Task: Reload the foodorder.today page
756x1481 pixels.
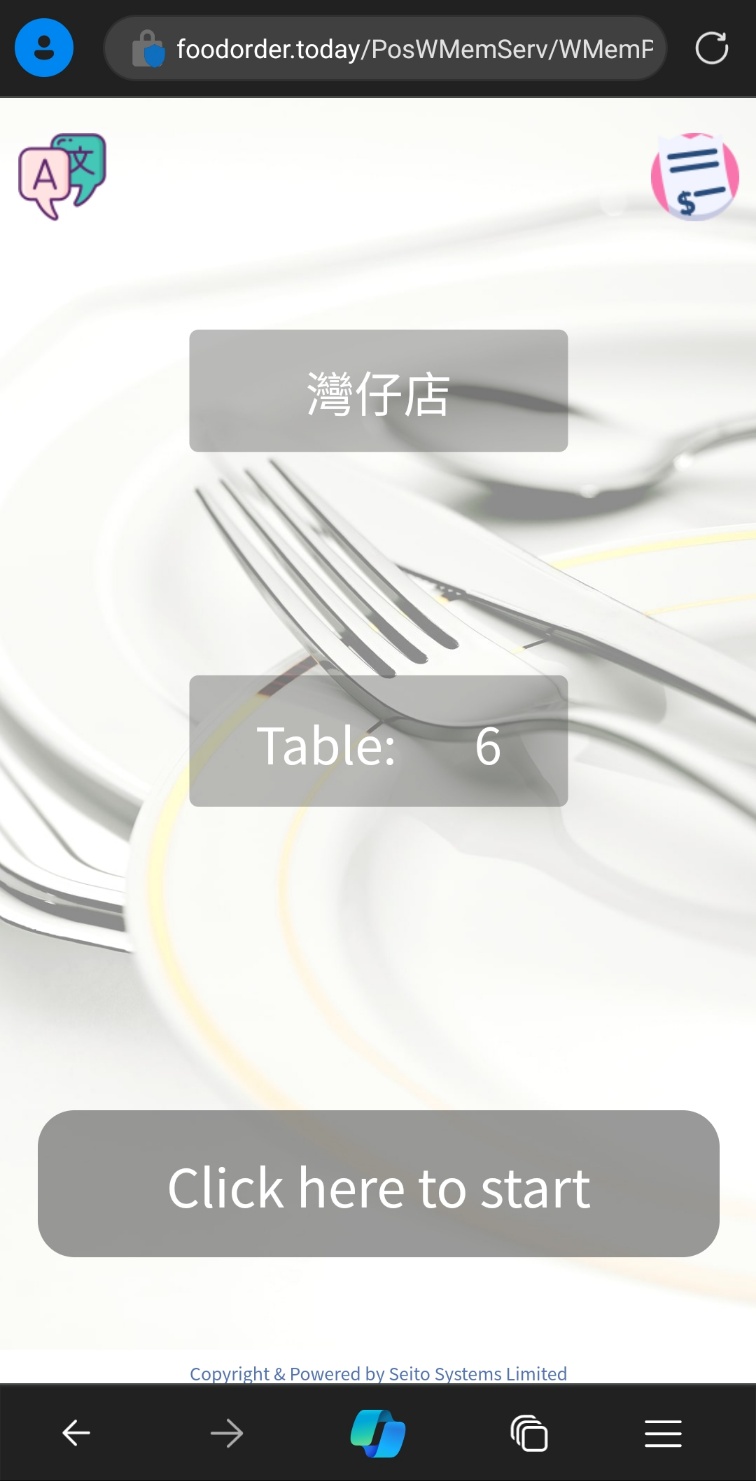Action: pos(710,47)
